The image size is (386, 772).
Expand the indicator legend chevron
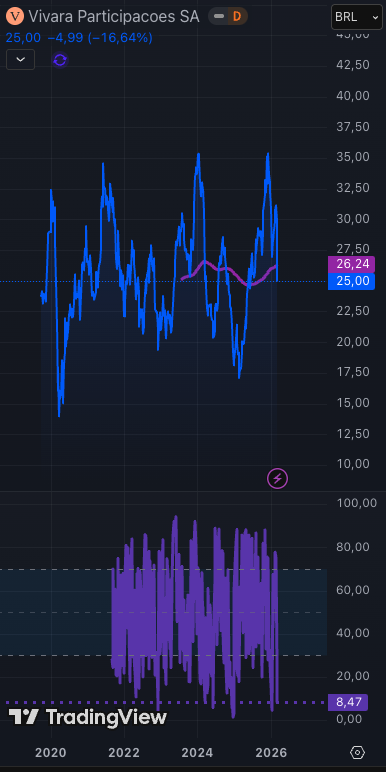tap(21, 60)
